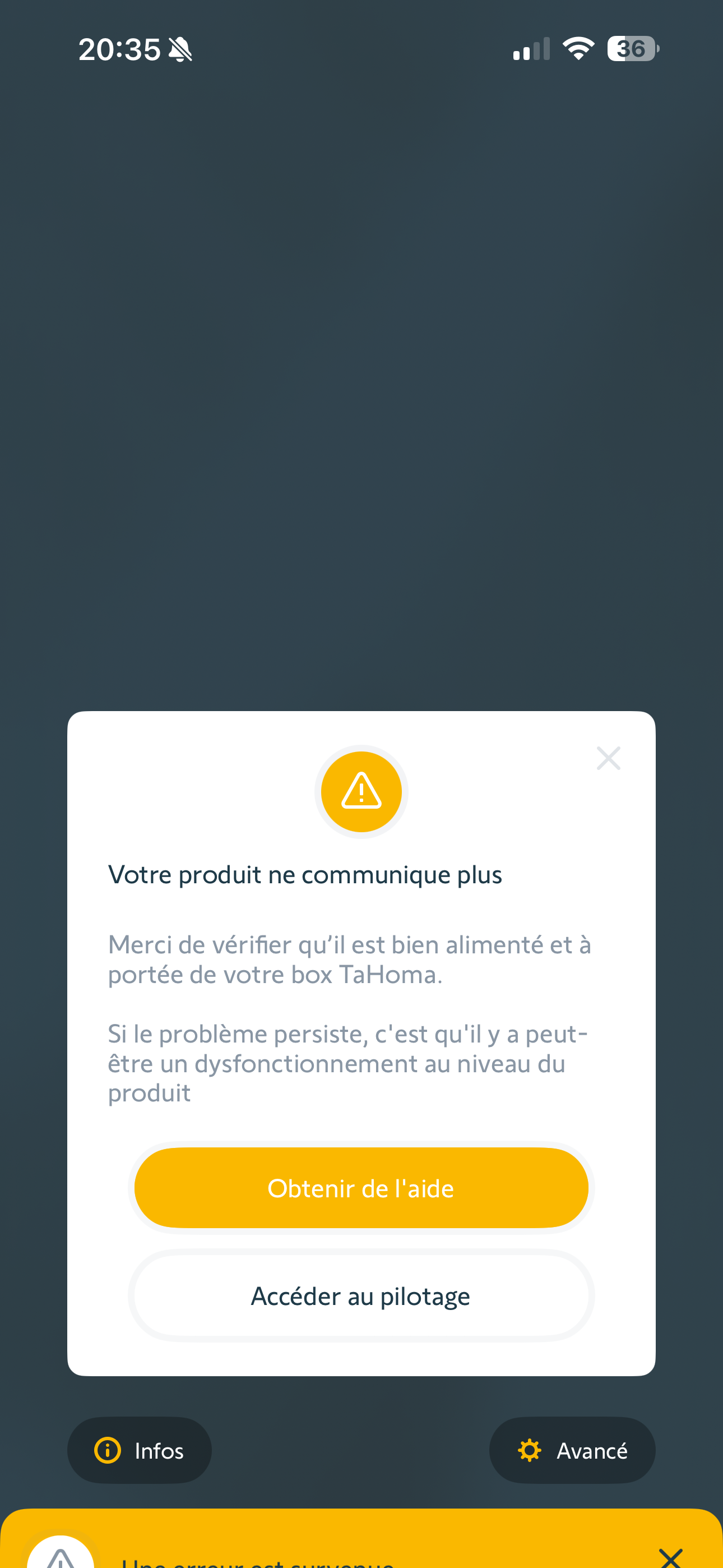Viewport: 723px width, 1568px height.
Task: Tap the Obtenir de l'aide button
Action: click(361, 1188)
